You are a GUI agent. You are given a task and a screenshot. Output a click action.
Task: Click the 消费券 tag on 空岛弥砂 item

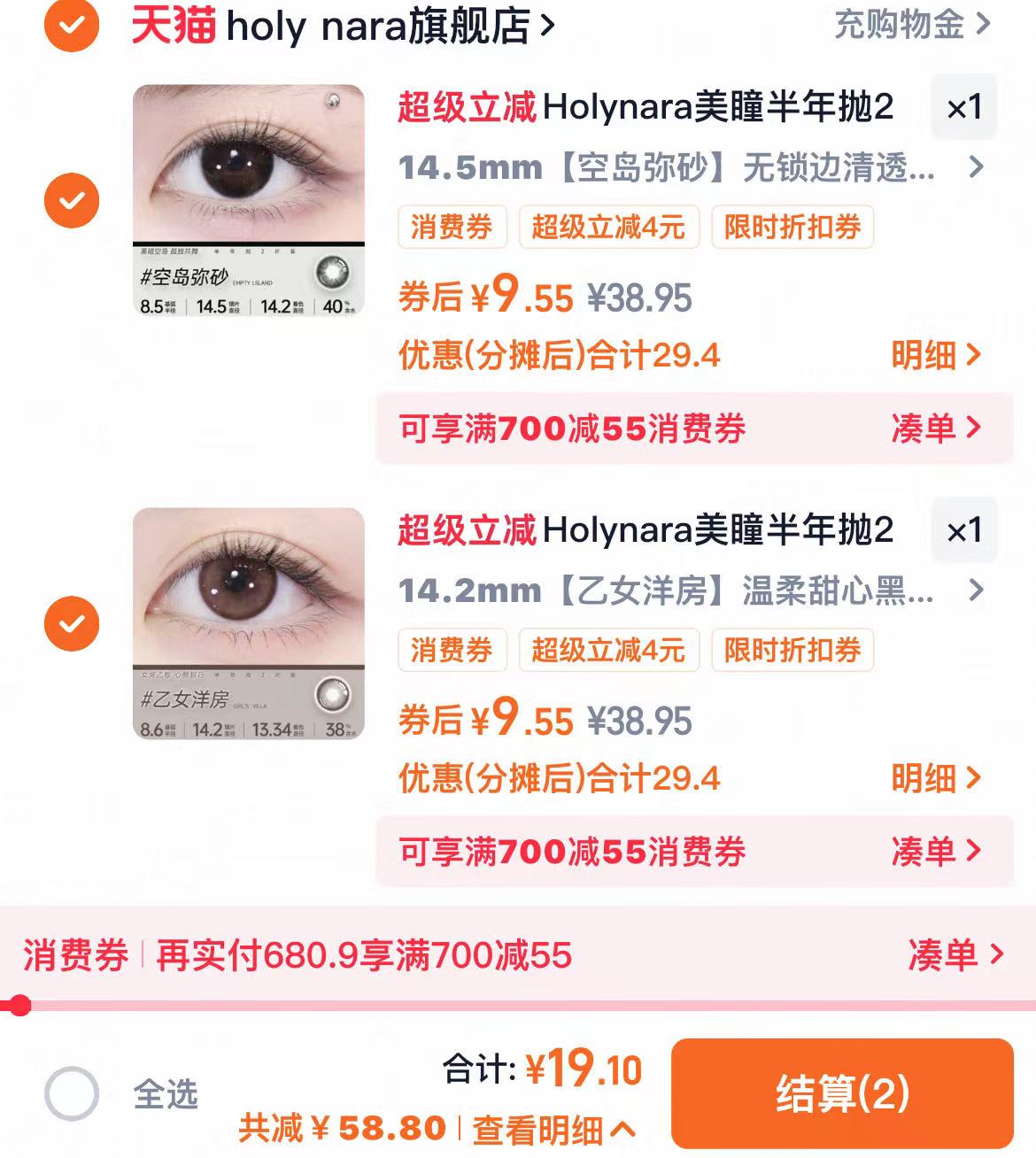coord(452,227)
